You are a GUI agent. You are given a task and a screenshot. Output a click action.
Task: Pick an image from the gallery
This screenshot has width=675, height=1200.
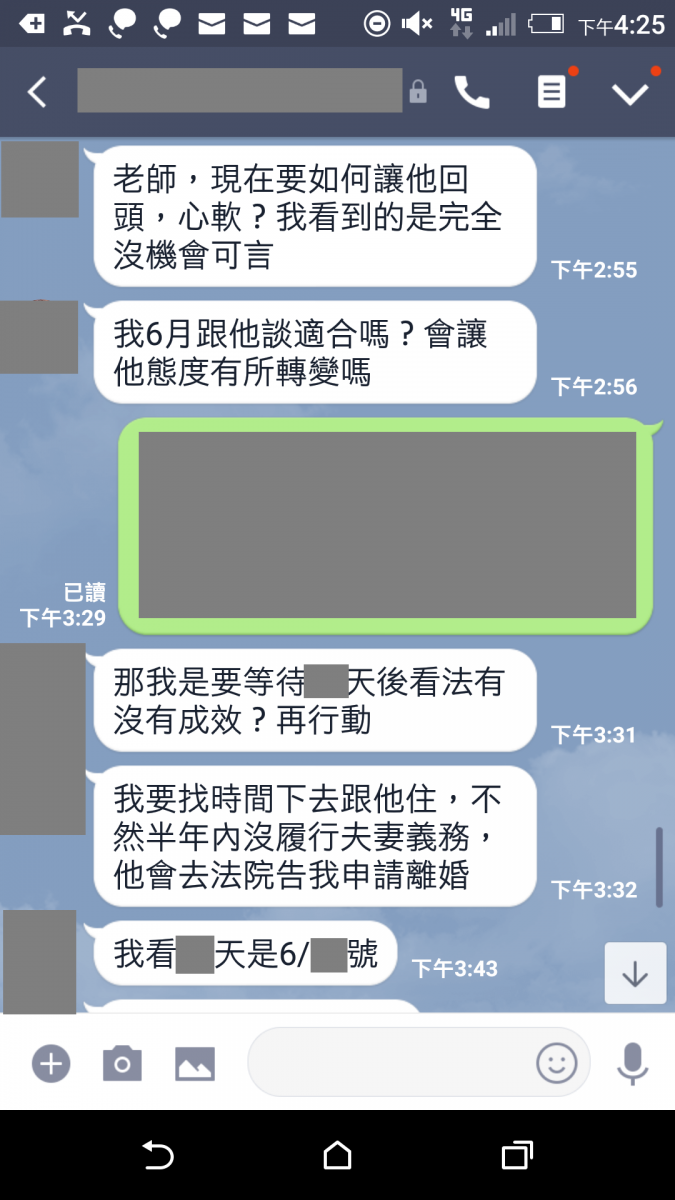195,1063
